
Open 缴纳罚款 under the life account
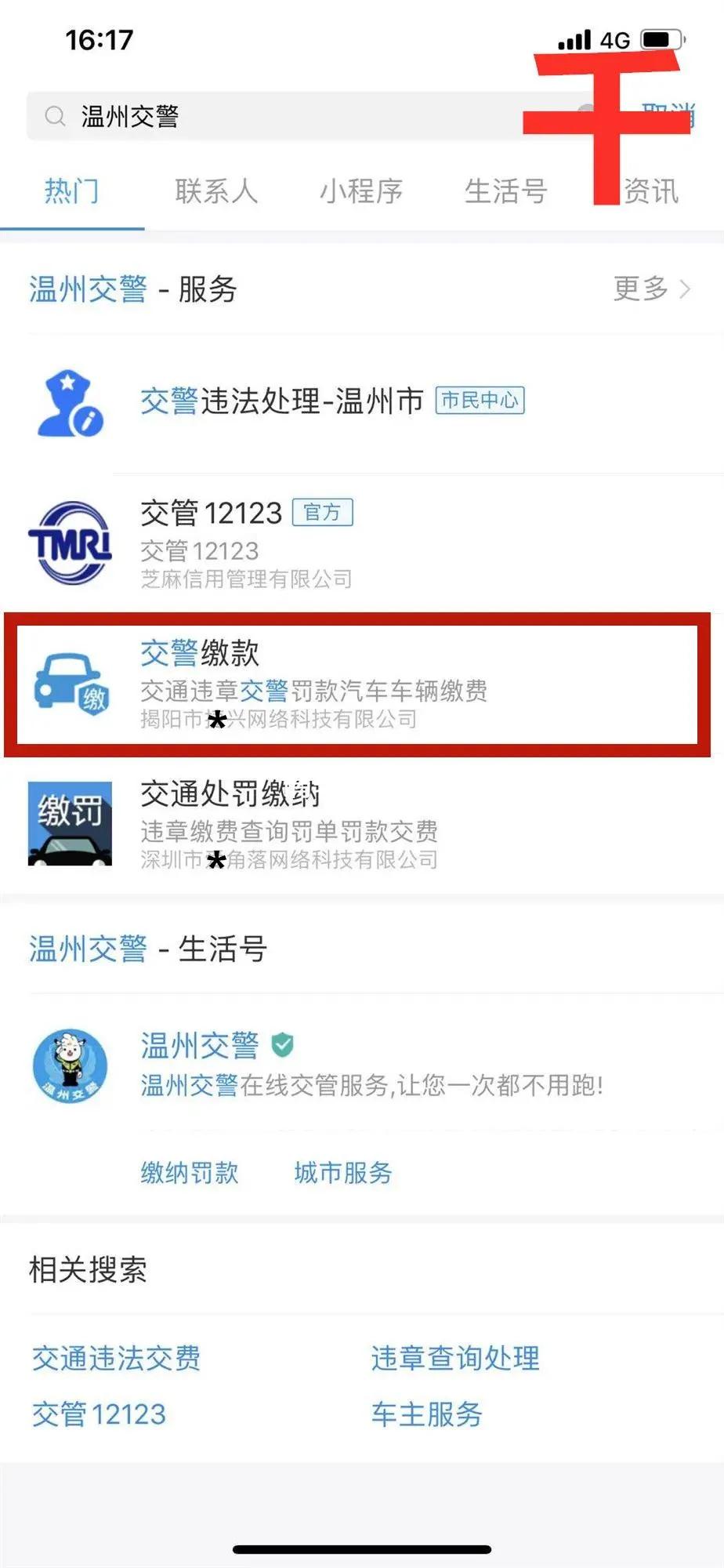[x=188, y=1172]
